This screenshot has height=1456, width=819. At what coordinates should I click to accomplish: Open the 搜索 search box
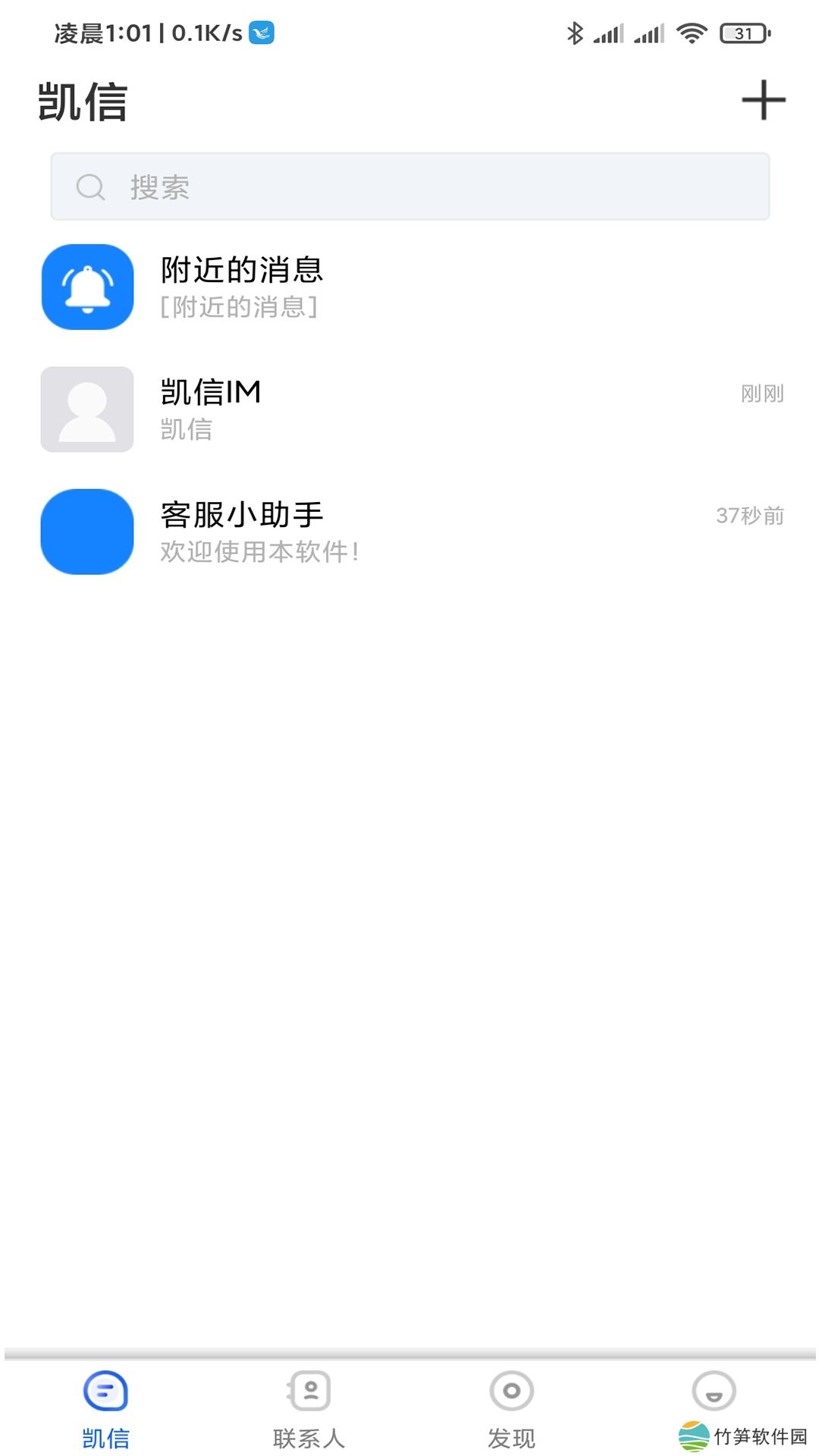[x=409, y=187]
